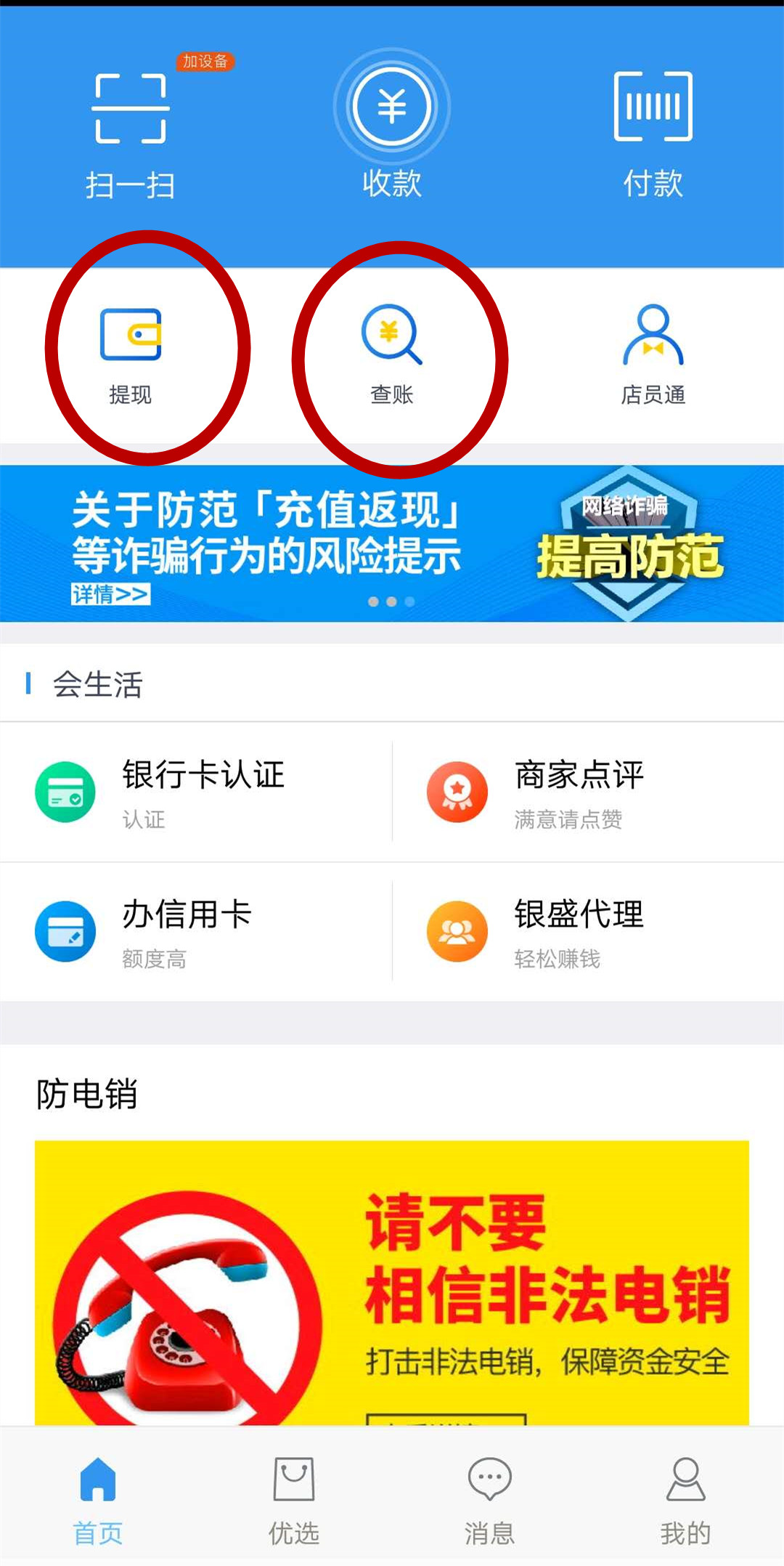Open 扫一扫 scanner
784x1566 pixels.
(x=131, y=134)
